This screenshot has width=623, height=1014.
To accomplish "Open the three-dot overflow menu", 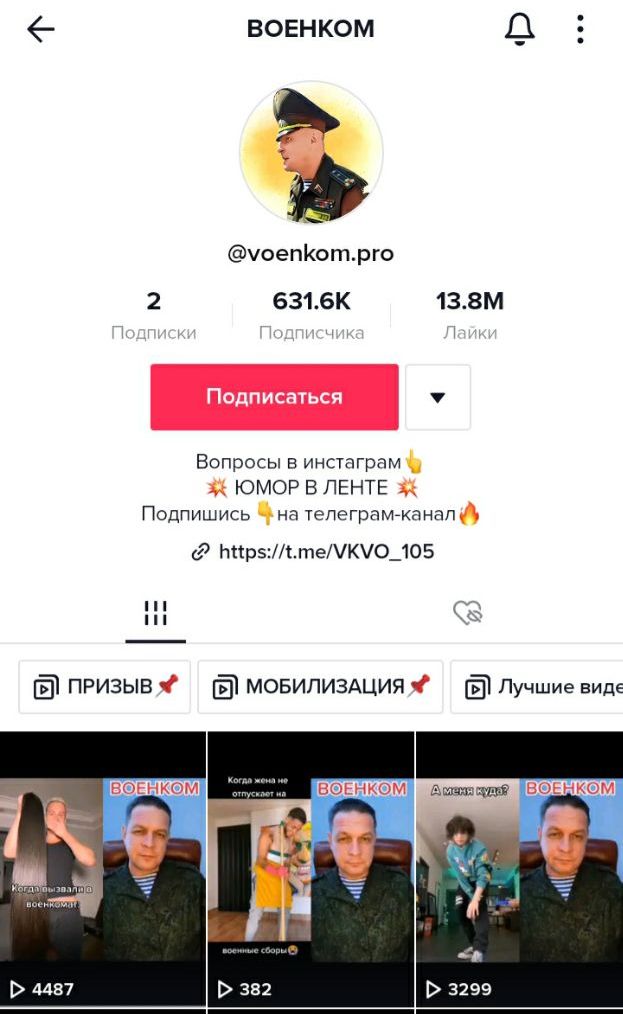I will 580,30.
